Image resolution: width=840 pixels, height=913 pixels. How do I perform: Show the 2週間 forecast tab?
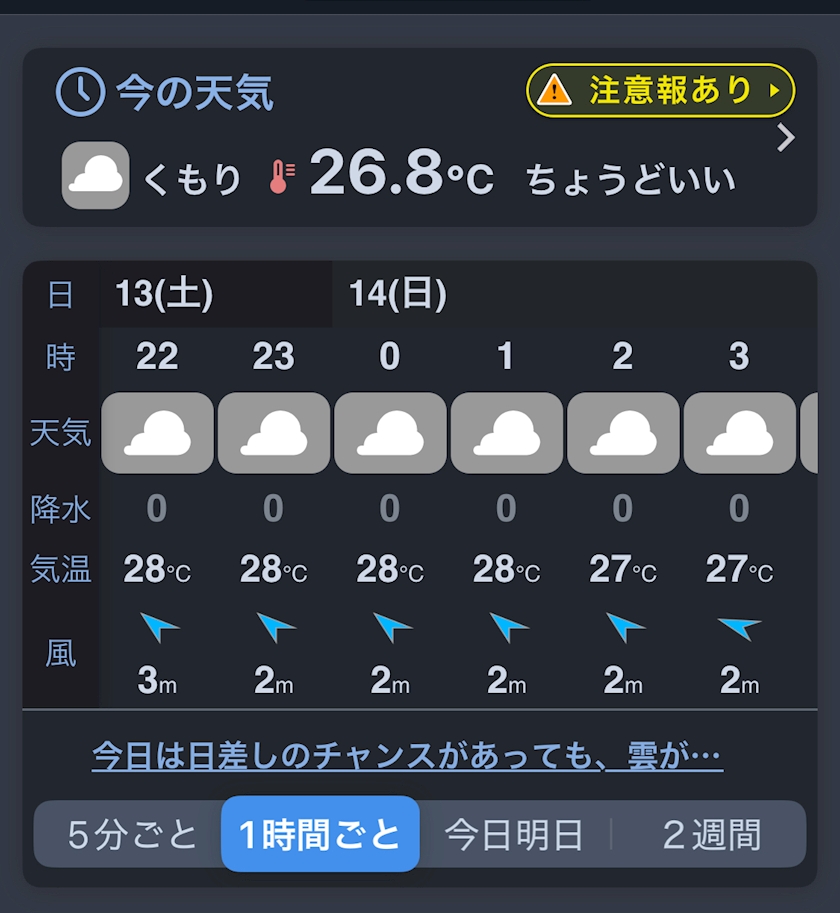pyautogui.click(x=711, y=834)
